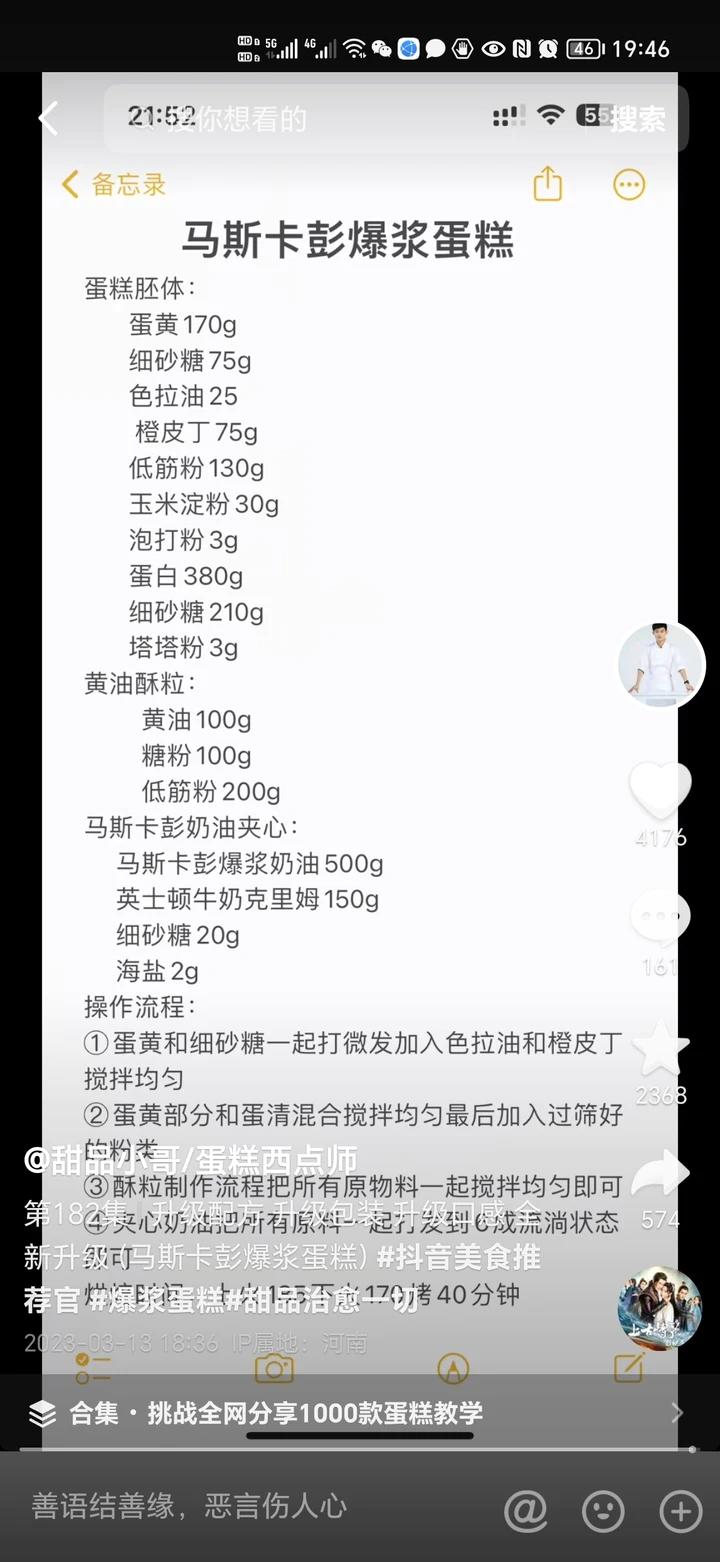Open the spinning music disc thumbnail
The height and width of the screenshot is (1562, 720).
[660, 1308]
